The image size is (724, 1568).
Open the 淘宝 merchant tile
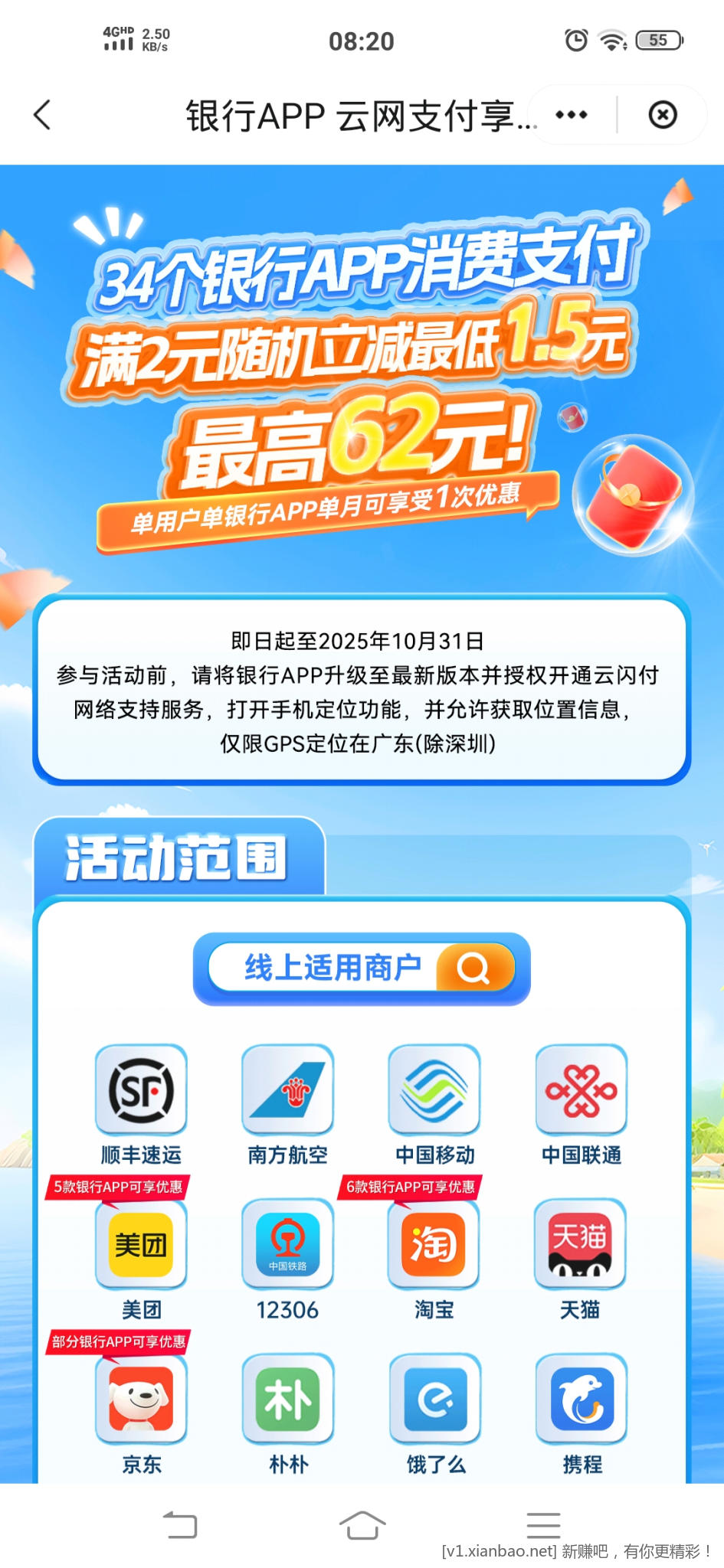point(434,1244)
